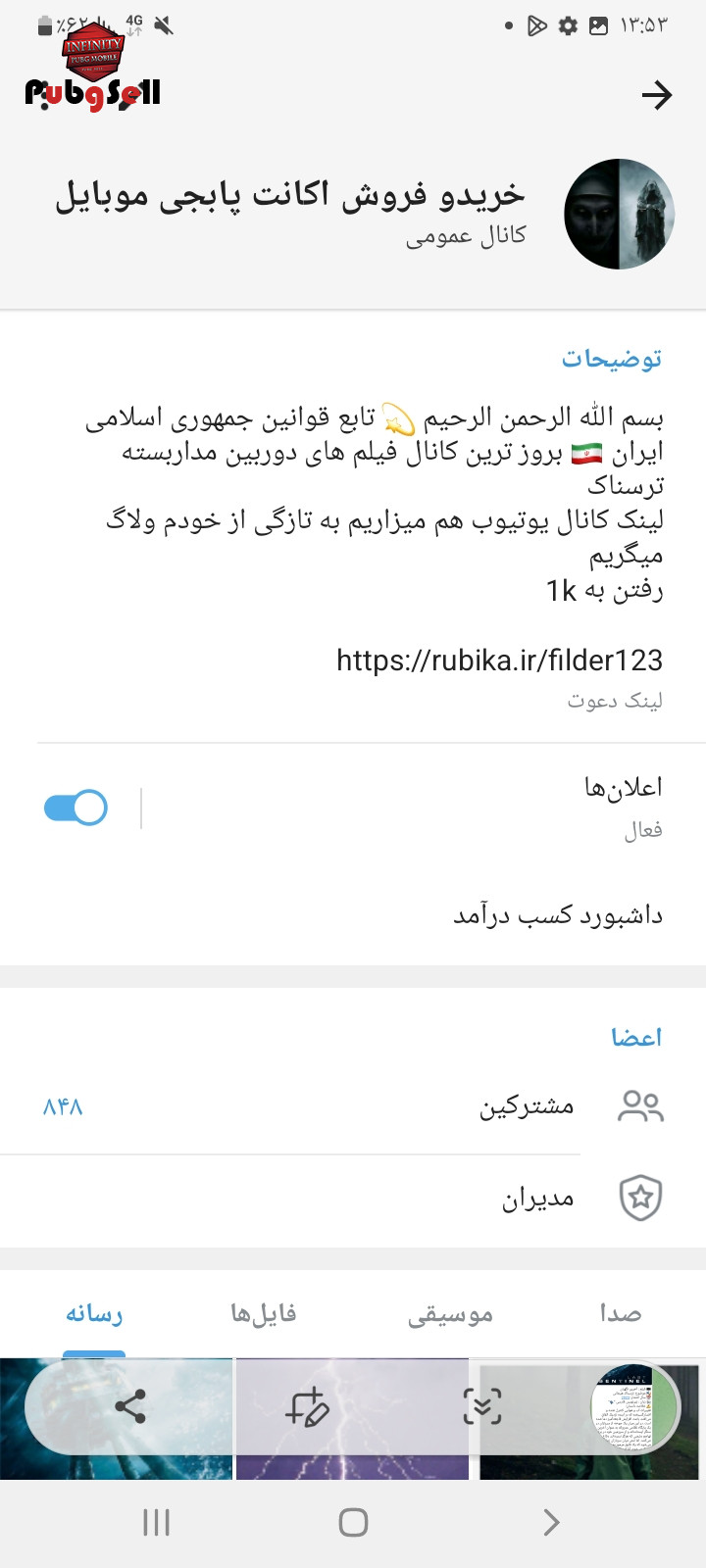Viewport: 706px width, 1568px height.
Task: Toggle the اعلان‌ها notifications switch
Action: click(x=76, y=808)
